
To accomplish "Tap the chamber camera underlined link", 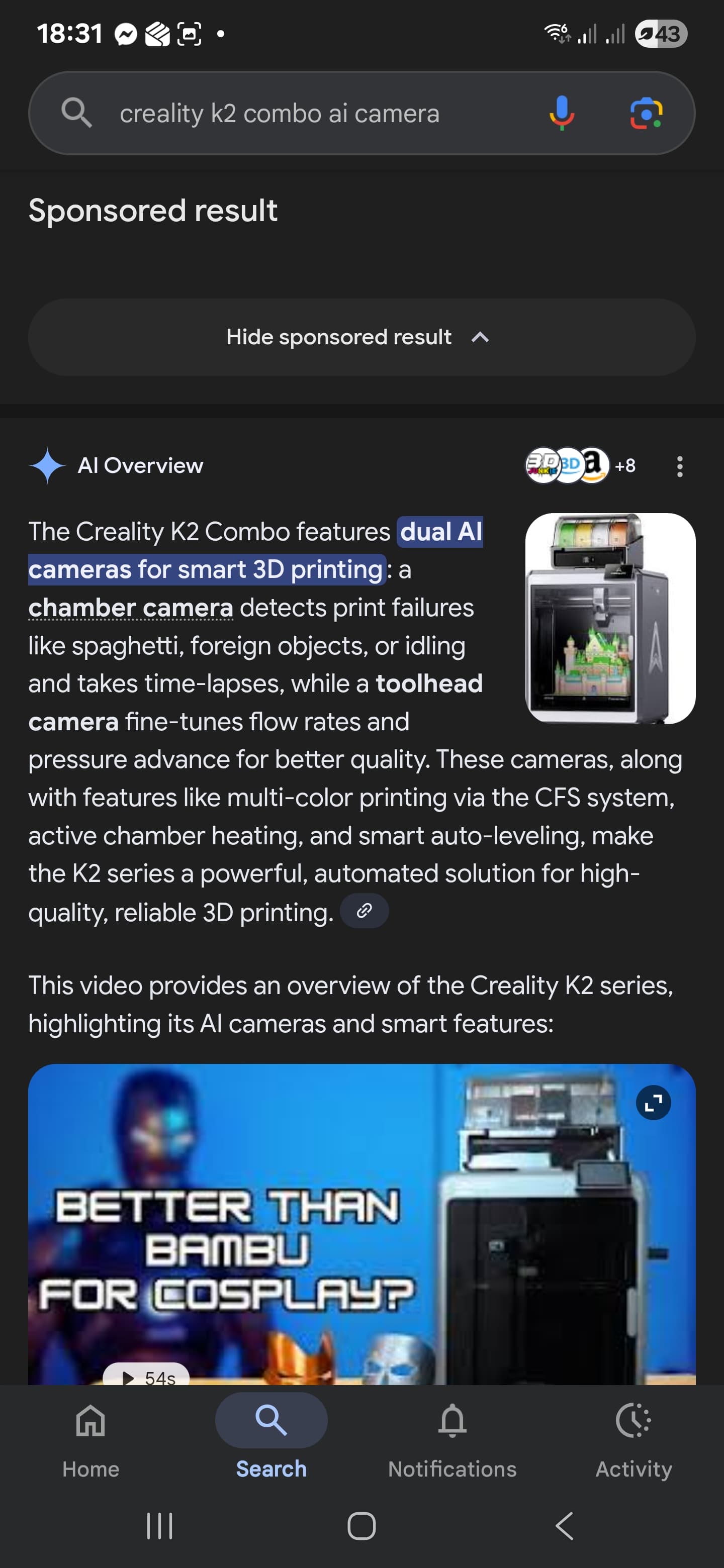I will click(x=131, y=608).
